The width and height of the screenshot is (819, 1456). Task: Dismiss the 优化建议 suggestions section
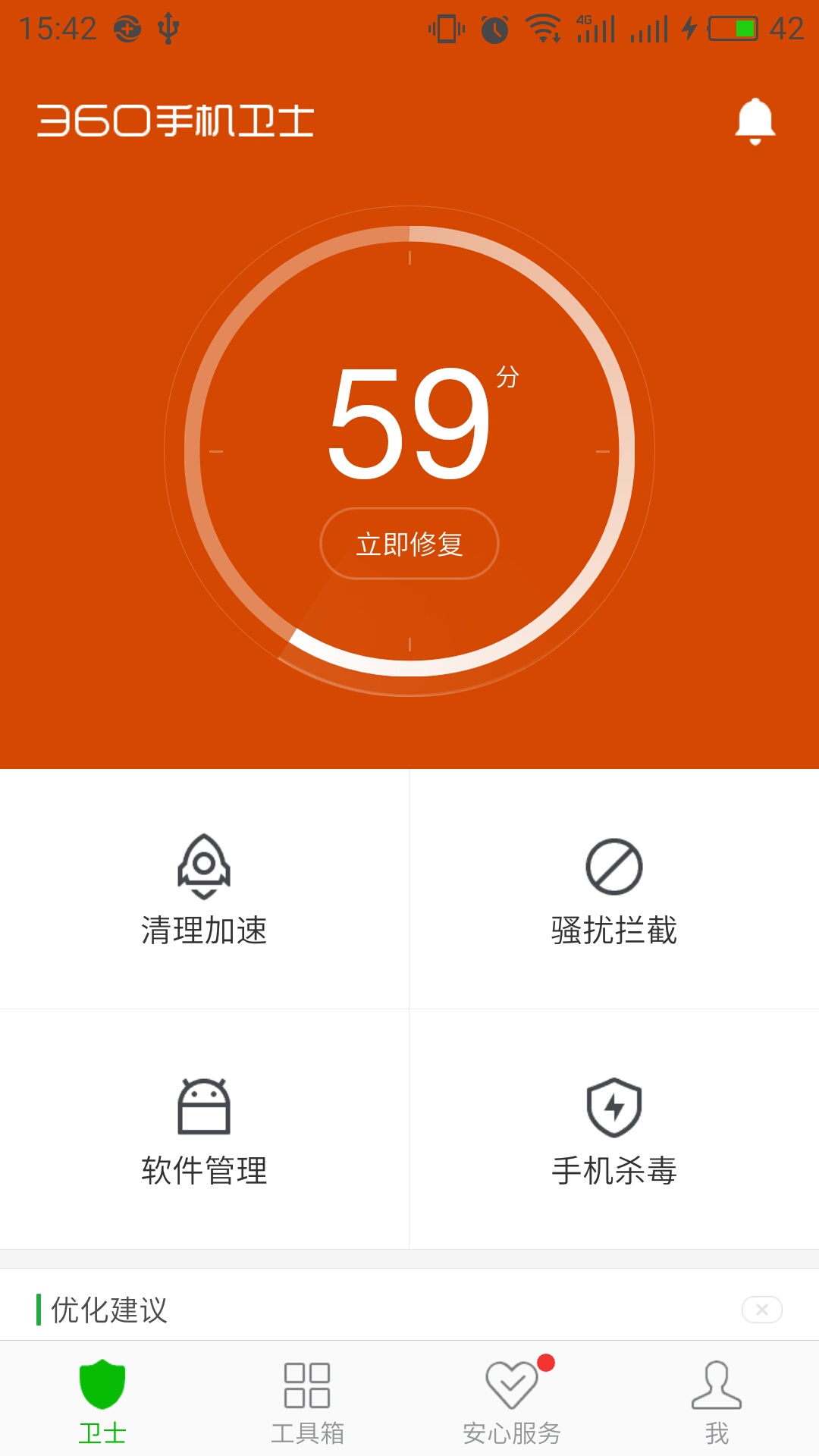(761, 1310)
